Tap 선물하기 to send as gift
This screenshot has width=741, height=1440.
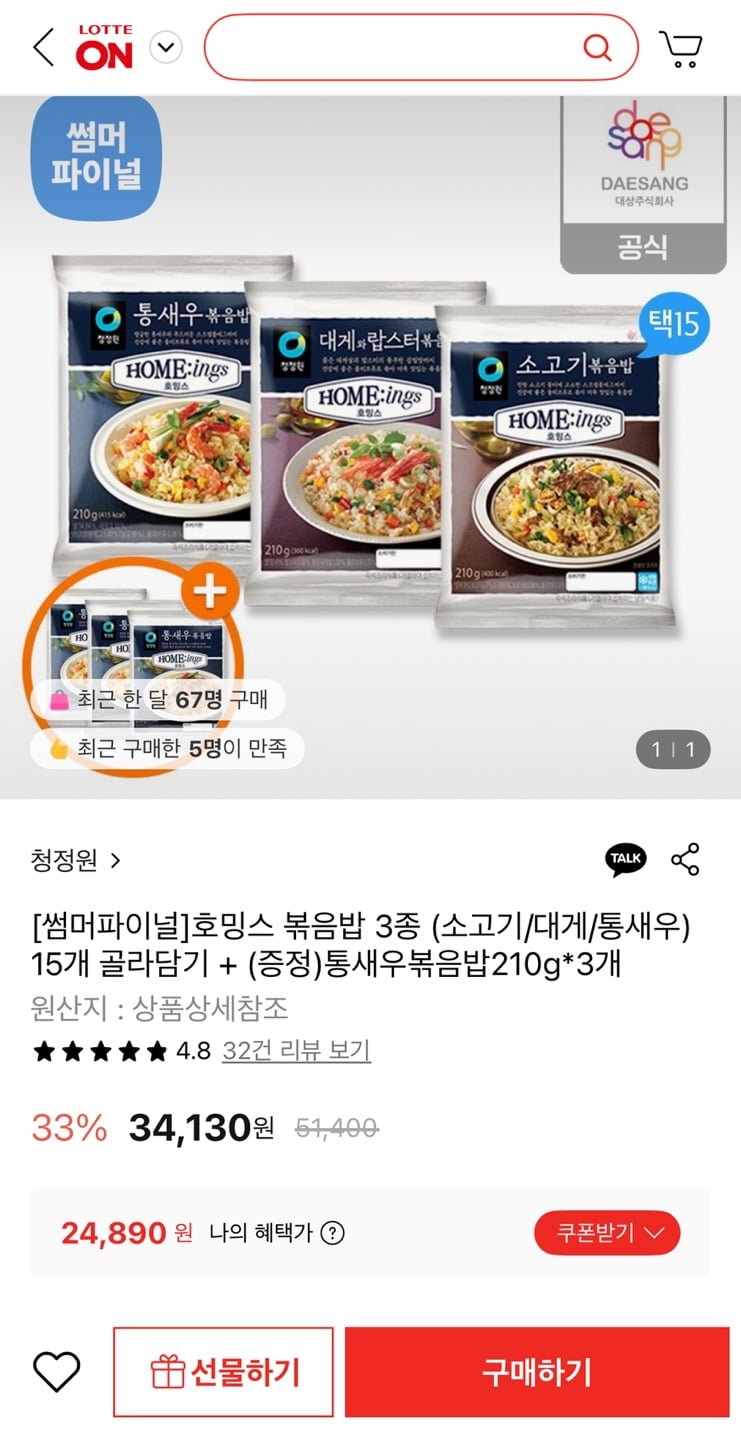point(223,1372)
